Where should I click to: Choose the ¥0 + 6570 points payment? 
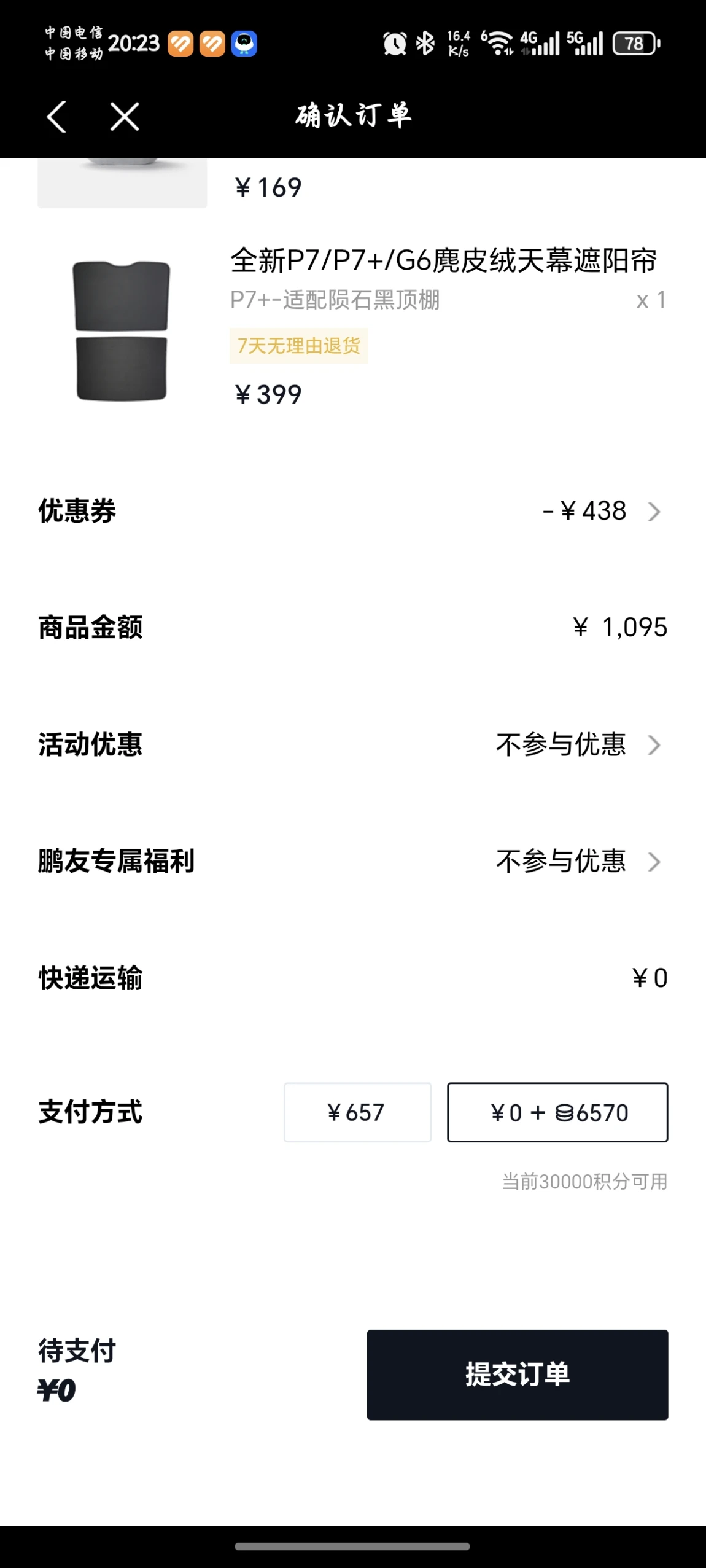tap(557, 1112)
